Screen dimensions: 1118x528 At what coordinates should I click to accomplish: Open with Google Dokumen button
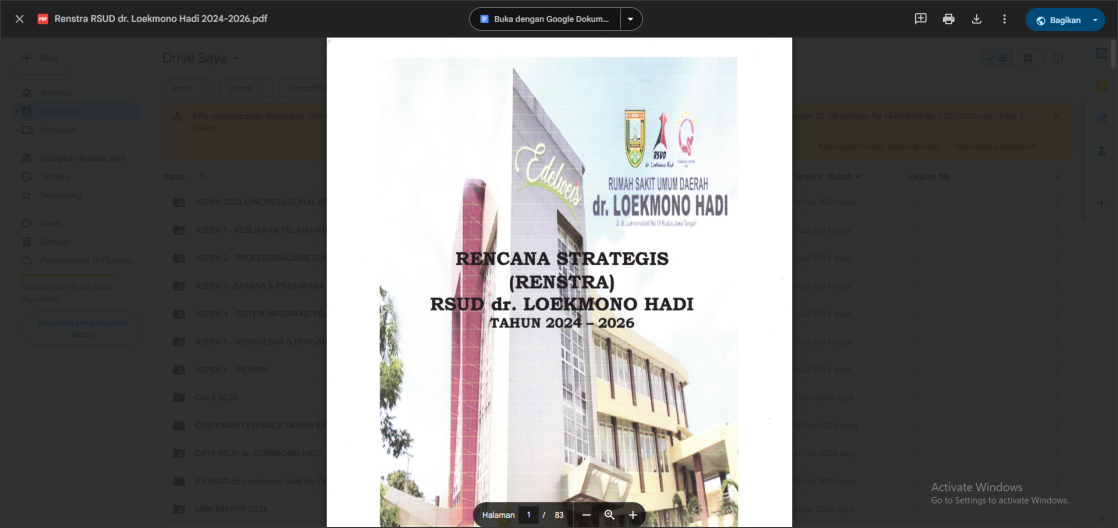[544, 19]
